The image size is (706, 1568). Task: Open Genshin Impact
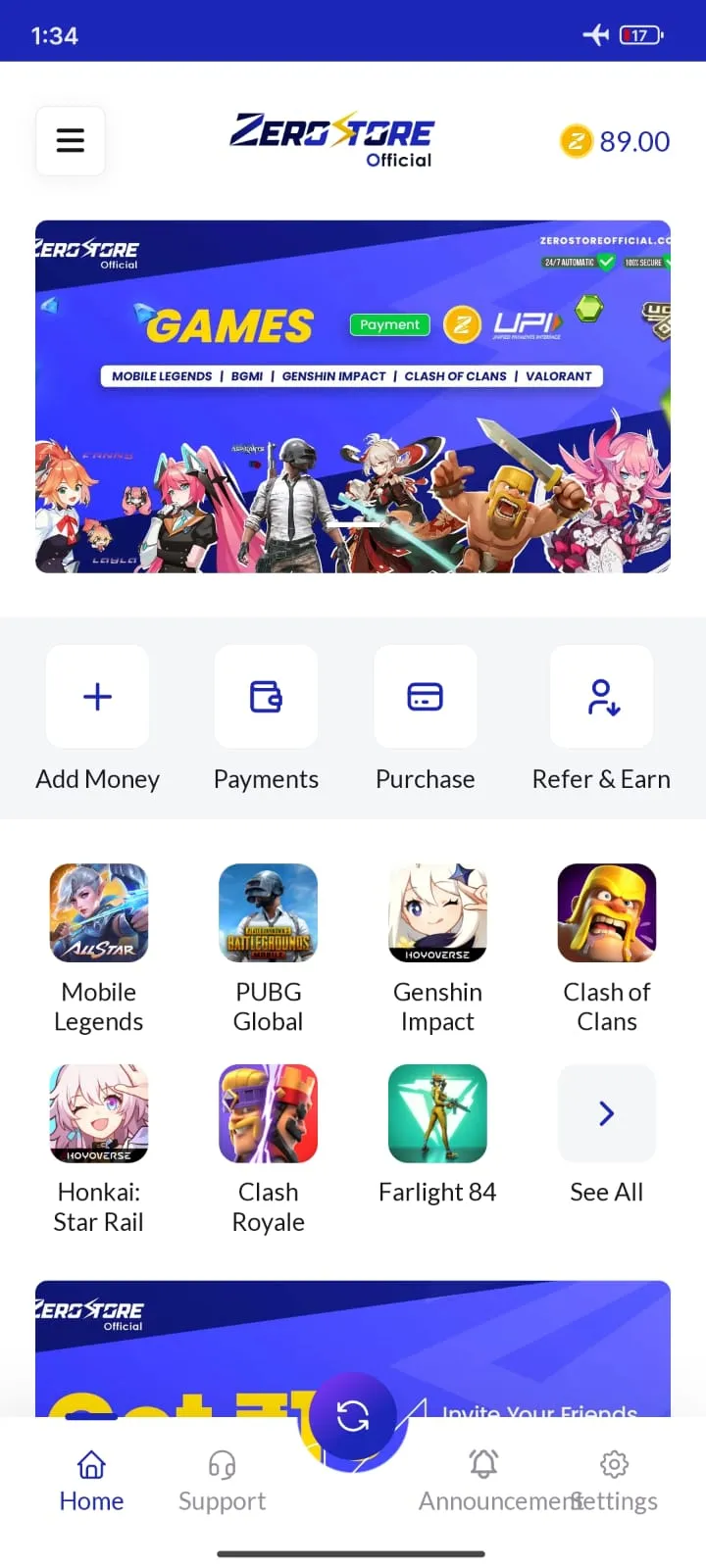[x=437, y=912]
